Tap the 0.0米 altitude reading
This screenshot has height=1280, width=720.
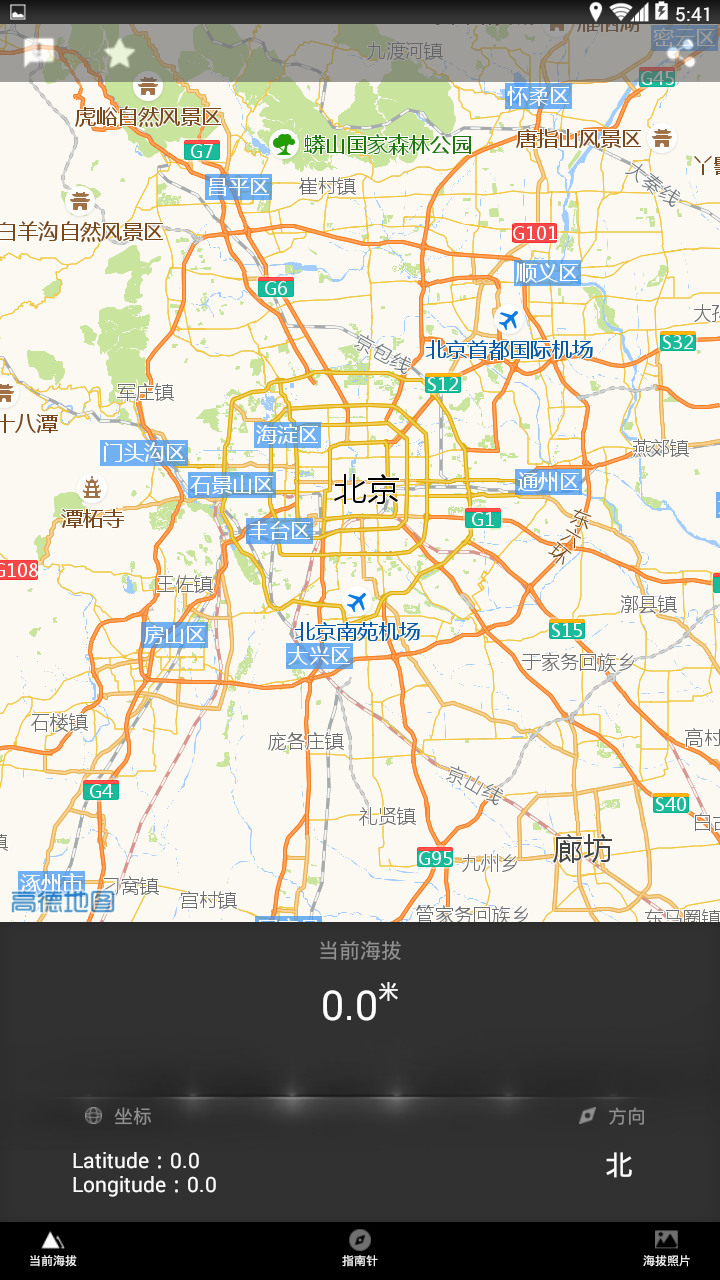coord(360,1007)
